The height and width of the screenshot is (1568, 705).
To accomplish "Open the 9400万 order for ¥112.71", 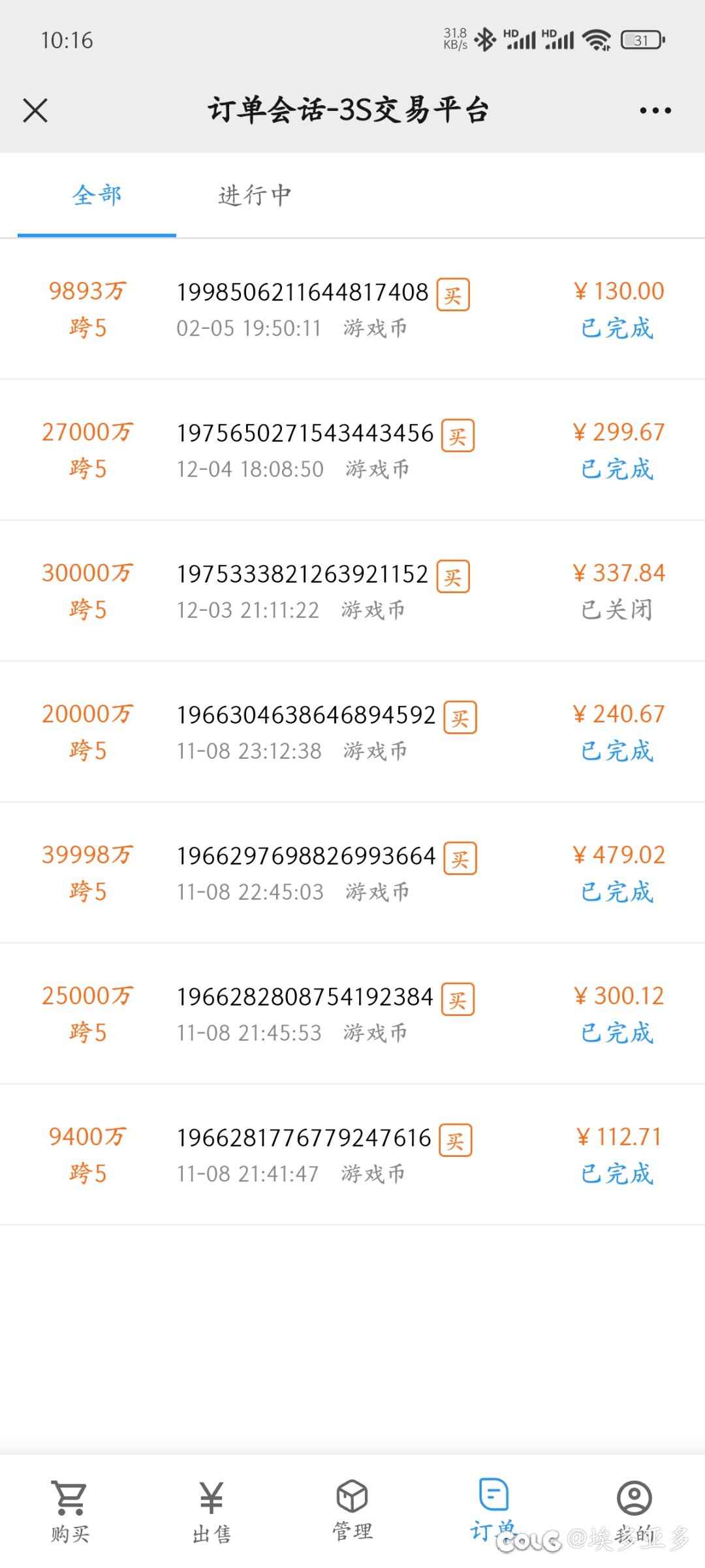I will point(352,1155).
